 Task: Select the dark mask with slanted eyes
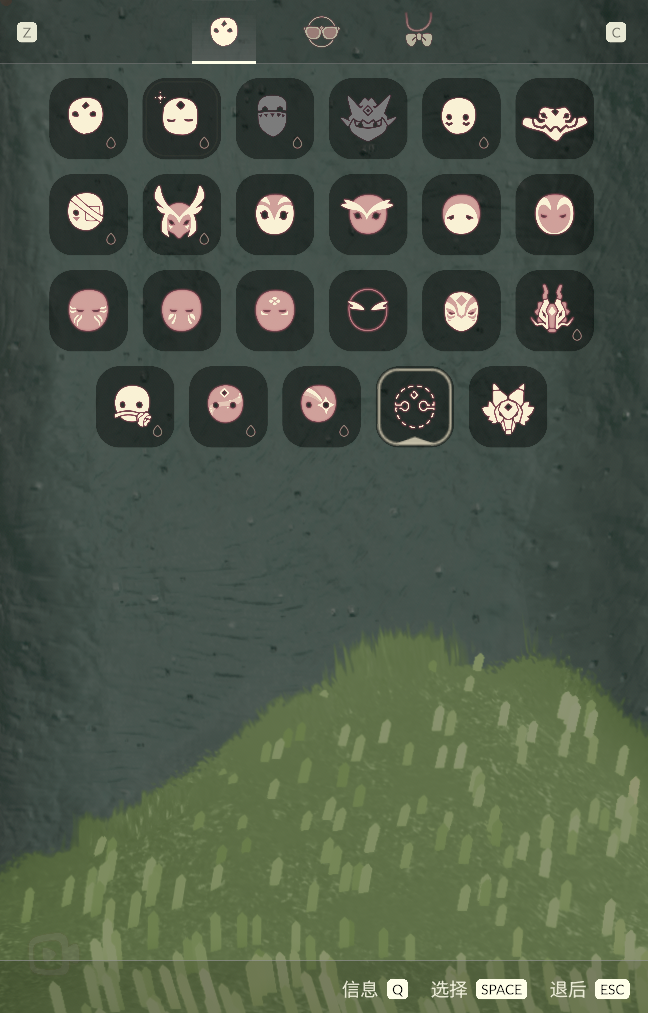(x=368, y=311)
